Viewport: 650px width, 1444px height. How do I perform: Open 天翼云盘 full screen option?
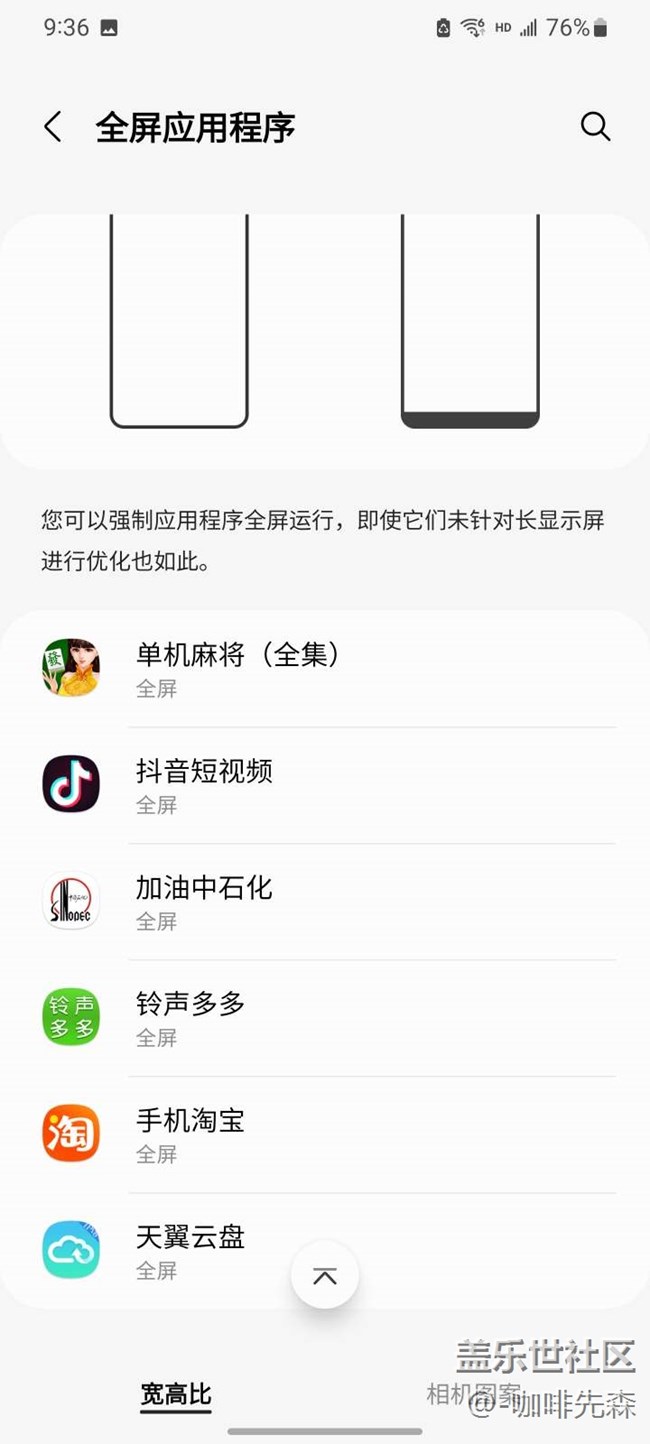(x=200, y=1250)
